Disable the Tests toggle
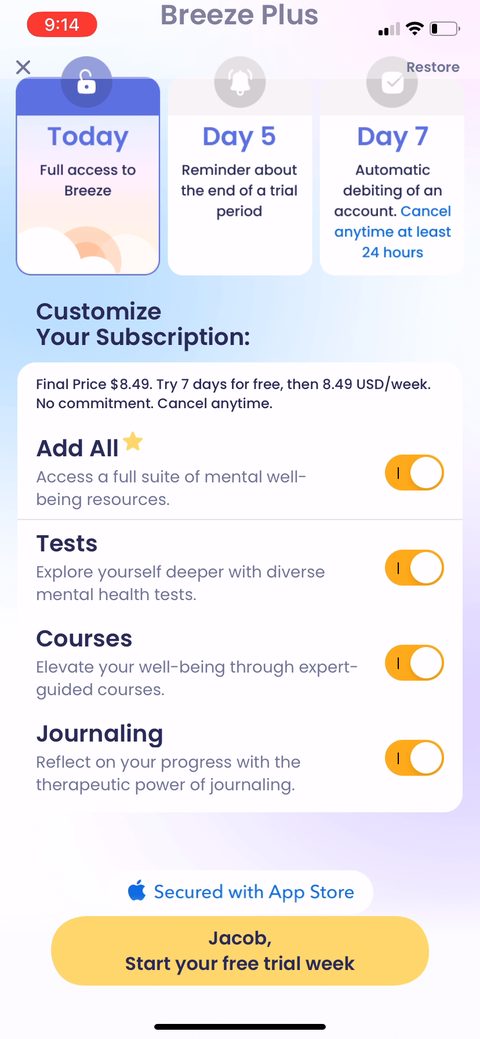 414,568
